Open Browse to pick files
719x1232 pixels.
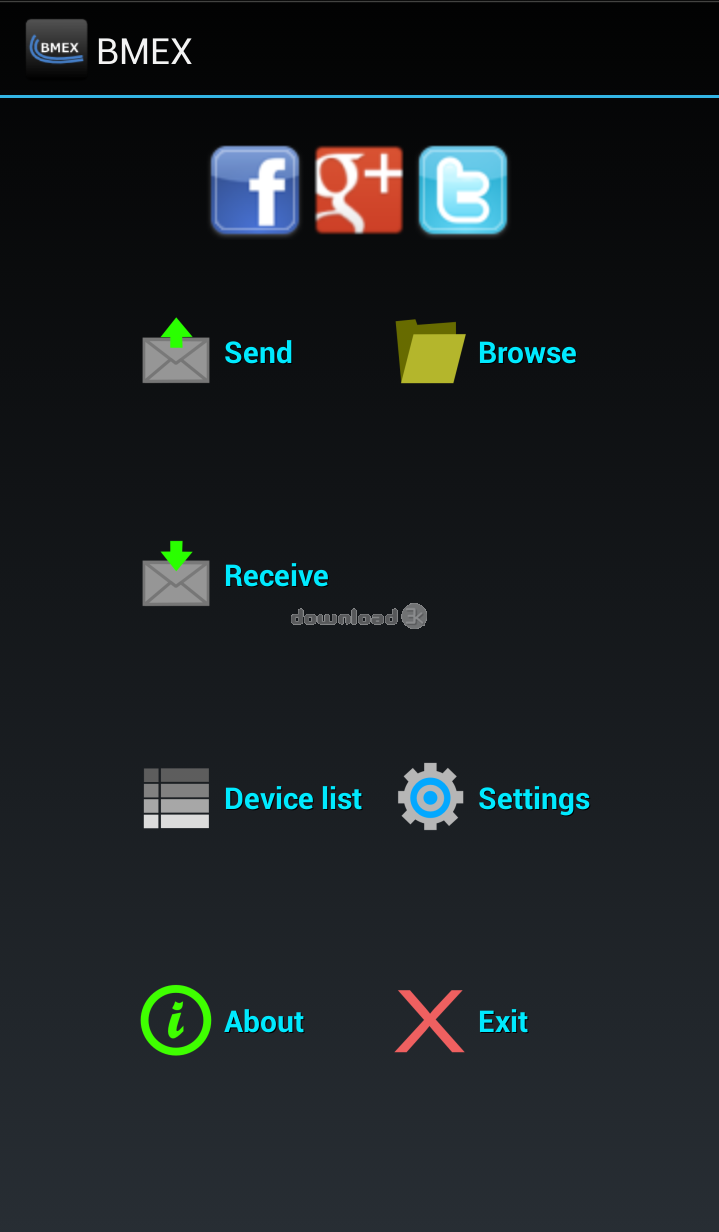tap(486, 352)
